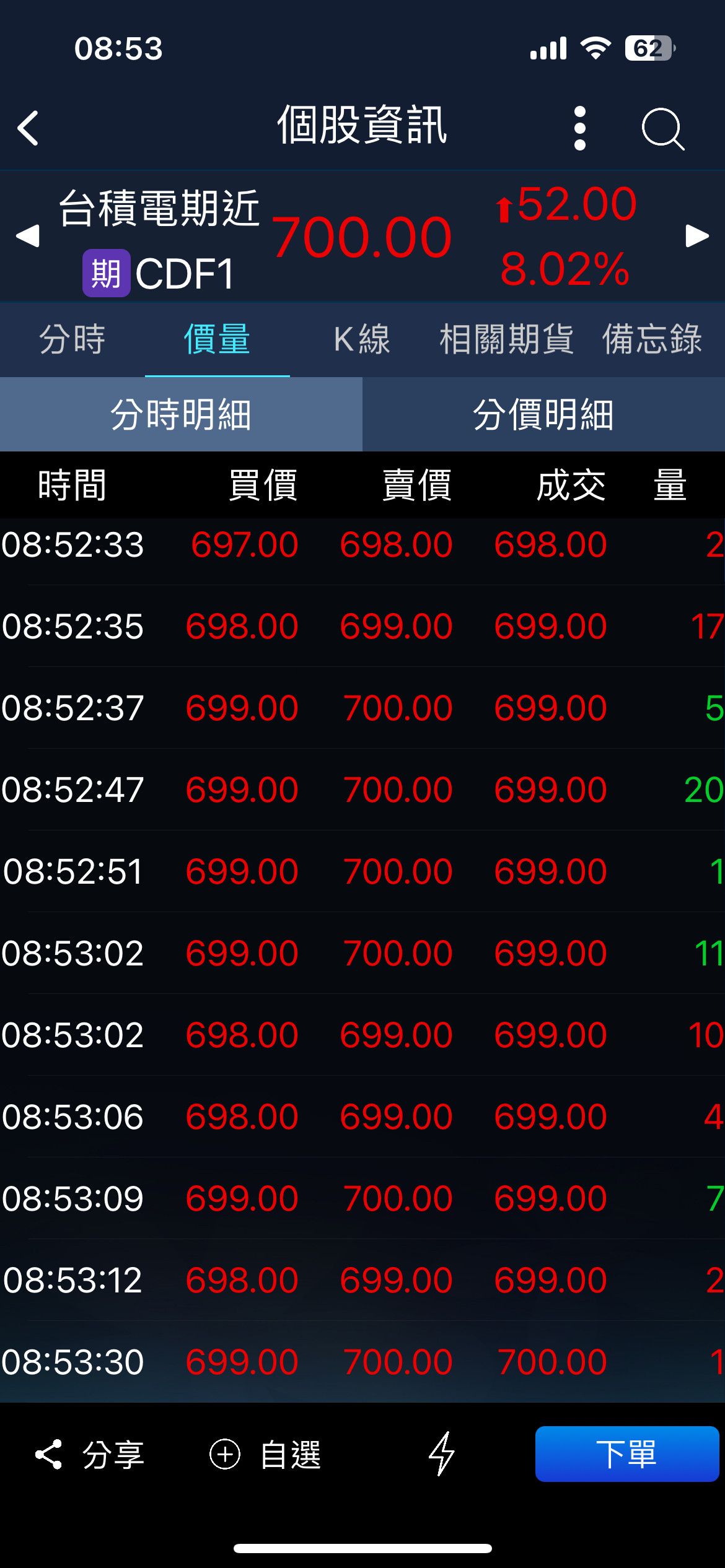The width and height of the screenshot is (725, 1568).
Task: Place an order with 下單 button
Action: 627,1453
